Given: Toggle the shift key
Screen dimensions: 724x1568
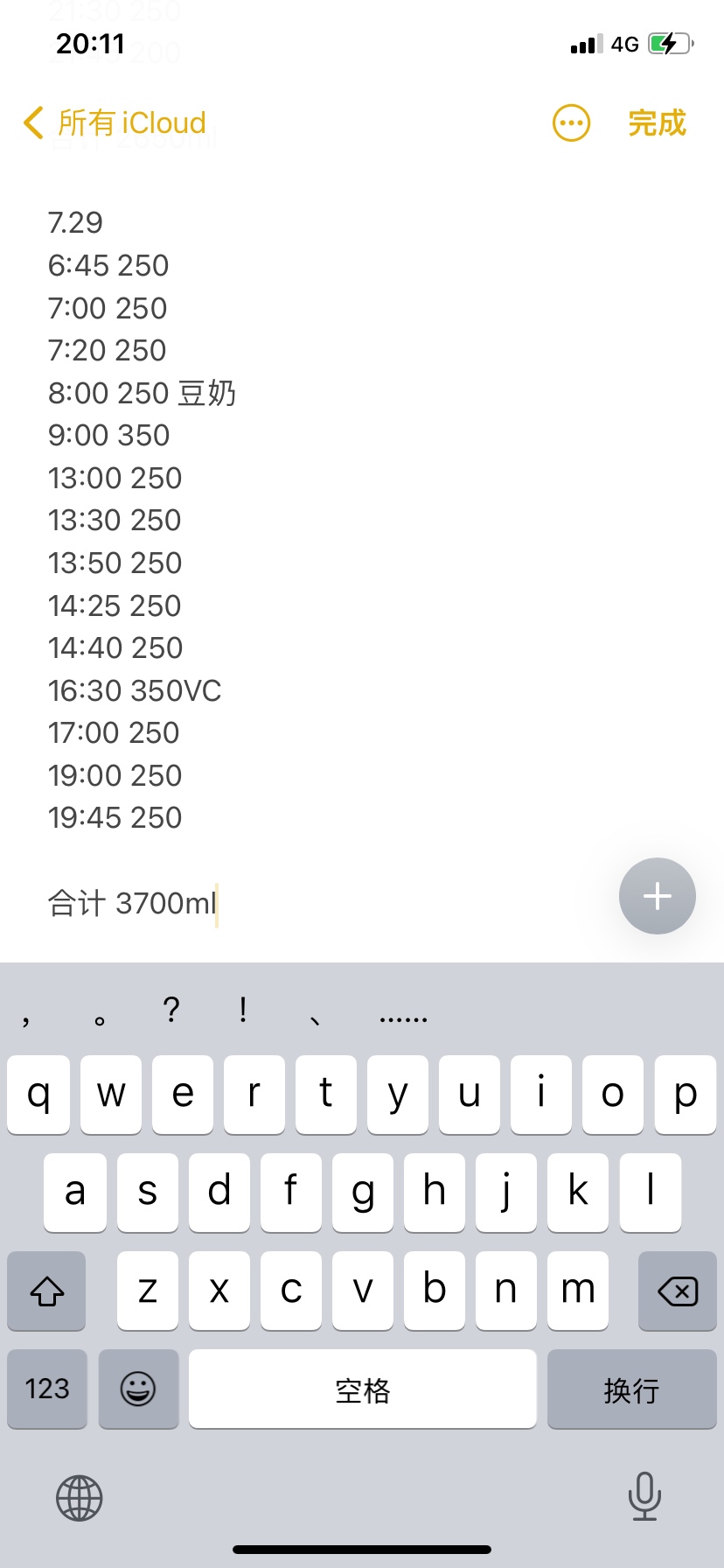Looking at the screenshot, I should [x=47, y=1291].
